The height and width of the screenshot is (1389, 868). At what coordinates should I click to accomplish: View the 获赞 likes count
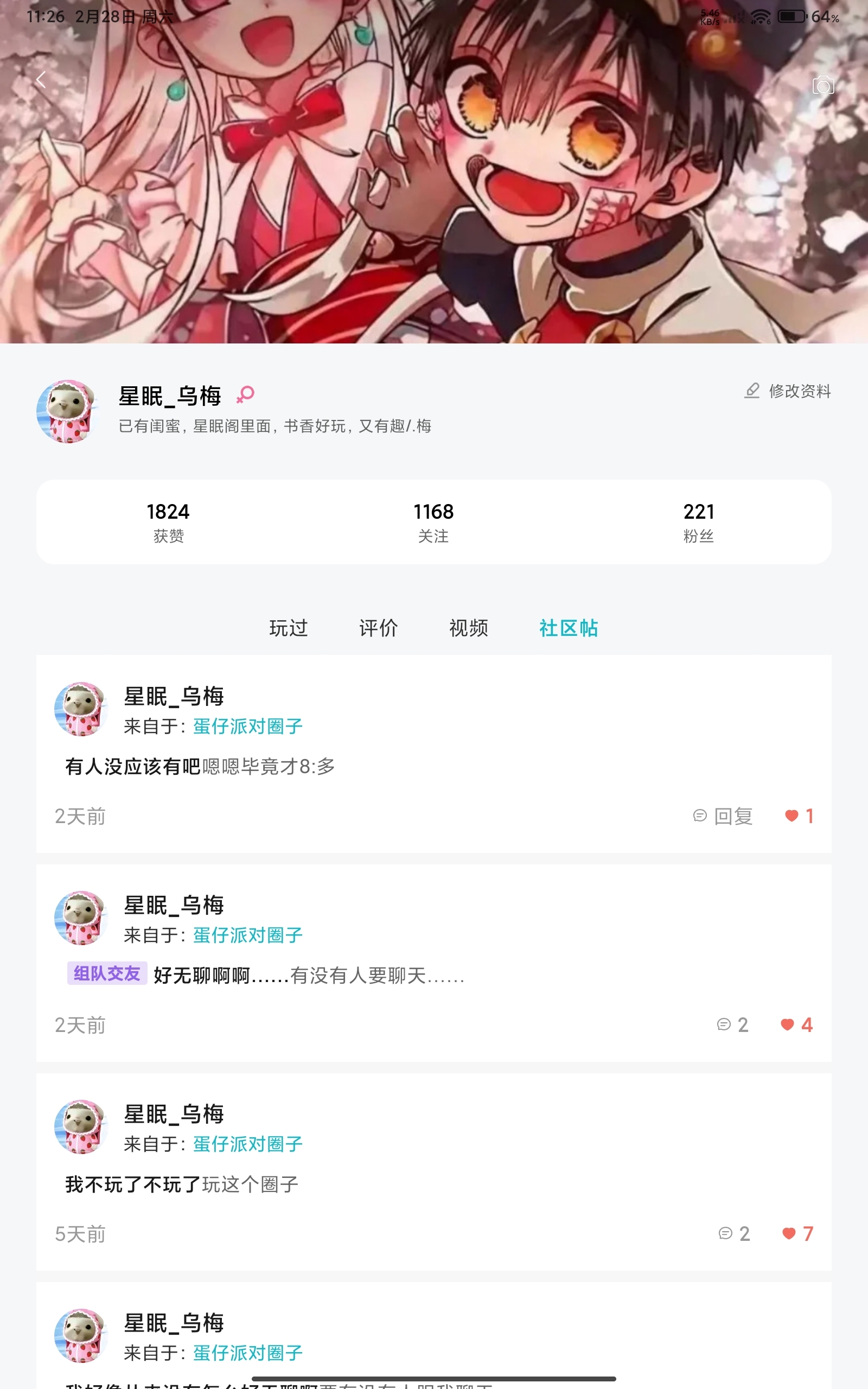(x=168, y=521)
